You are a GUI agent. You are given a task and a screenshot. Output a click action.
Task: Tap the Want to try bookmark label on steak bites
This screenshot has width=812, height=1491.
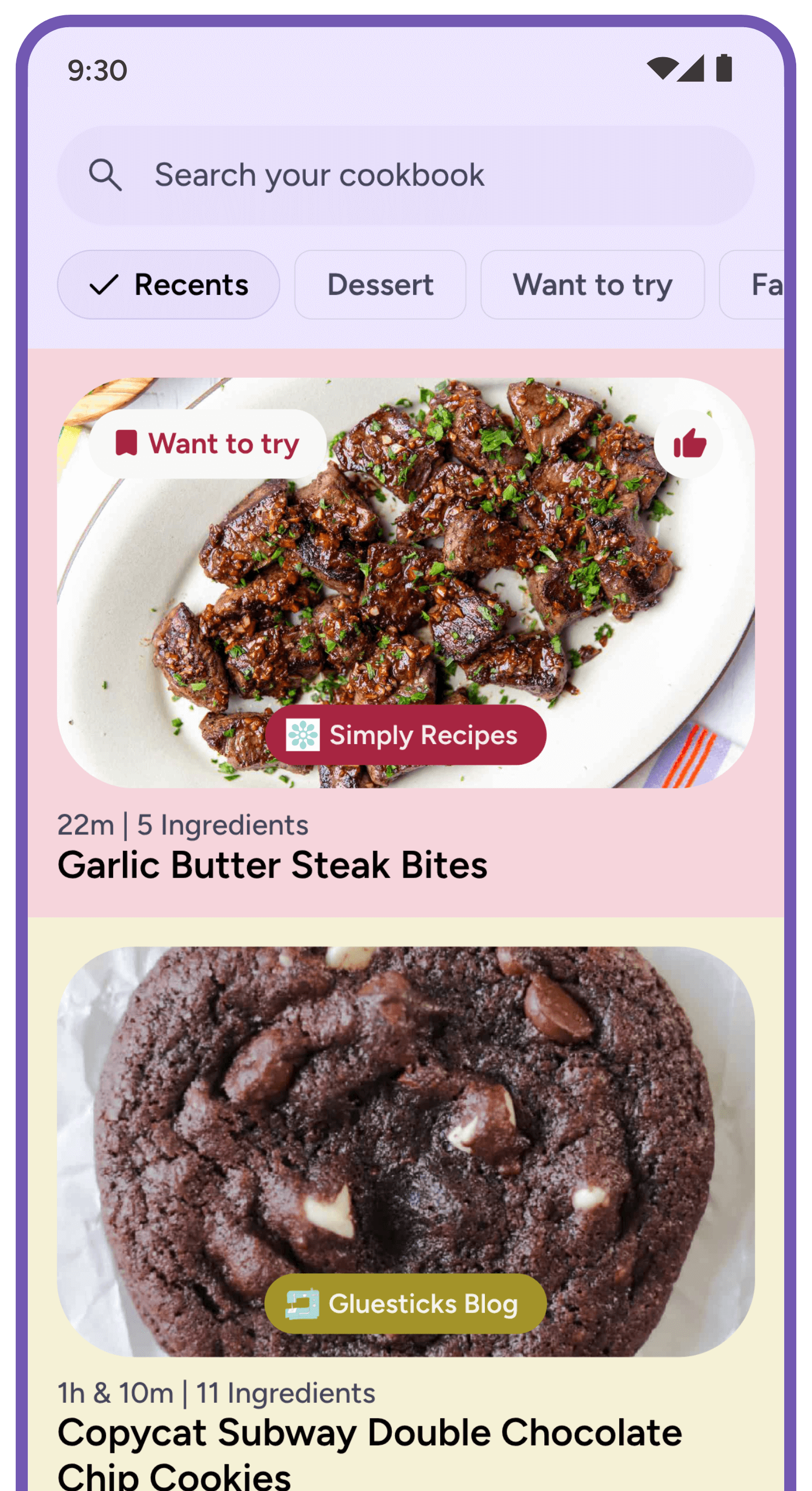pyautogui.click(x=208, y=444)
